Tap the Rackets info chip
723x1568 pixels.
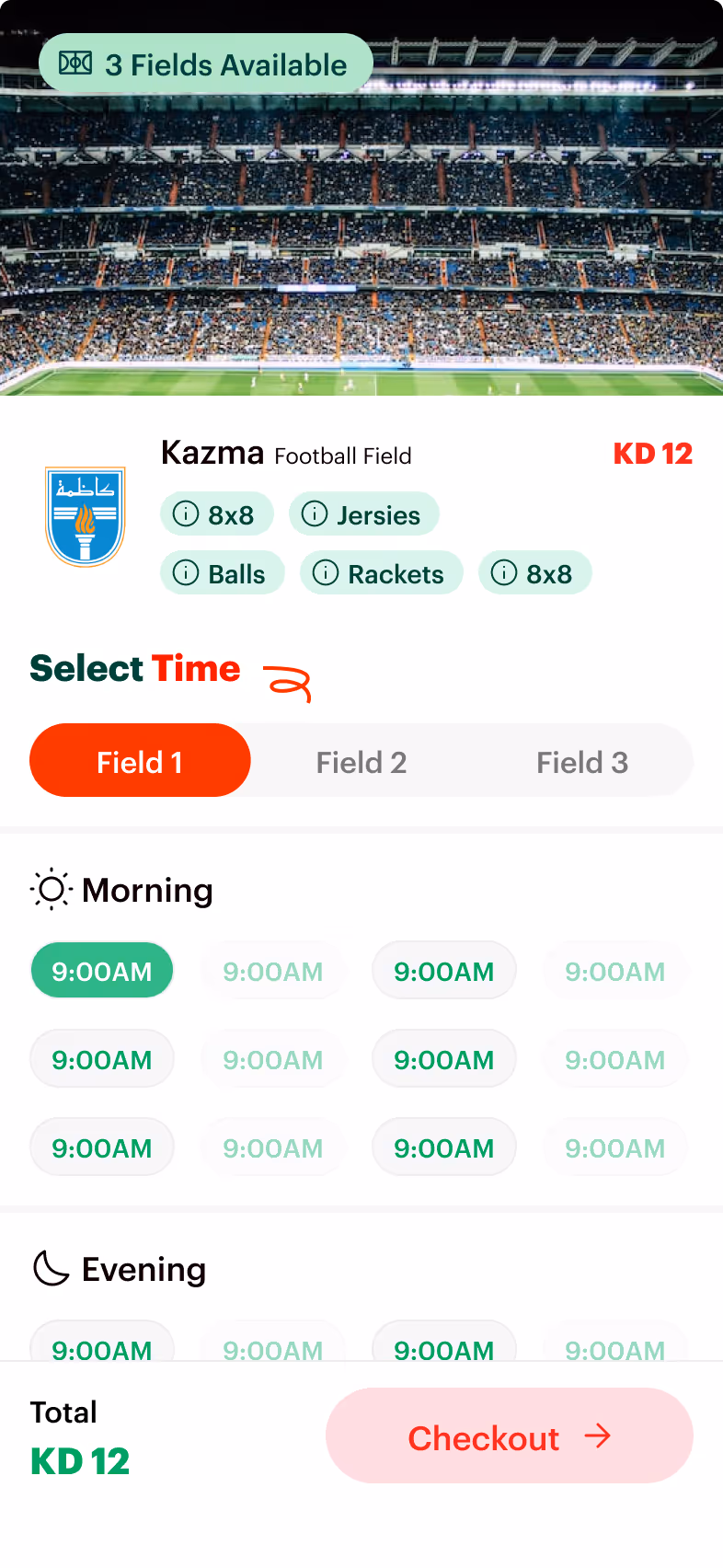coord(382,573)
